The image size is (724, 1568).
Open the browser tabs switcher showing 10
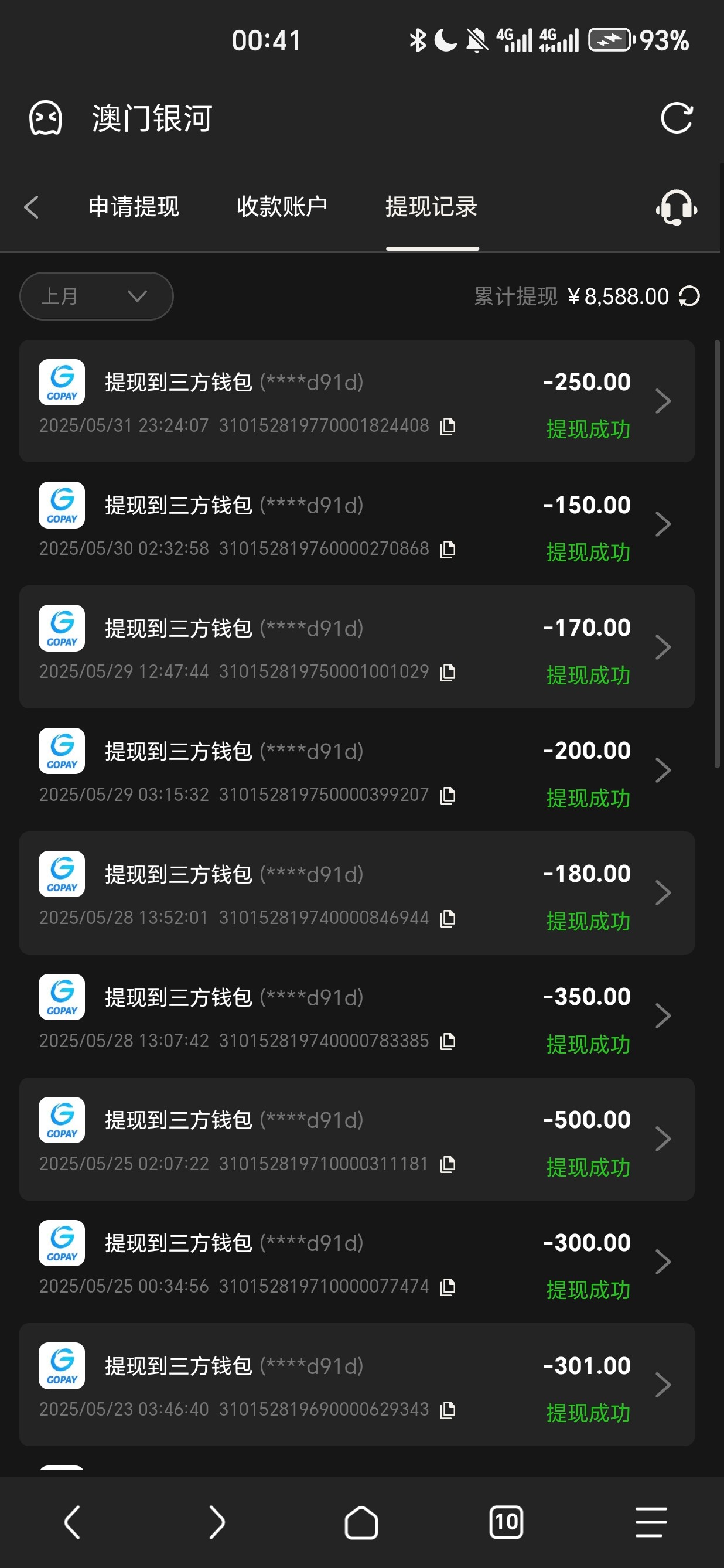point(506,1522)
